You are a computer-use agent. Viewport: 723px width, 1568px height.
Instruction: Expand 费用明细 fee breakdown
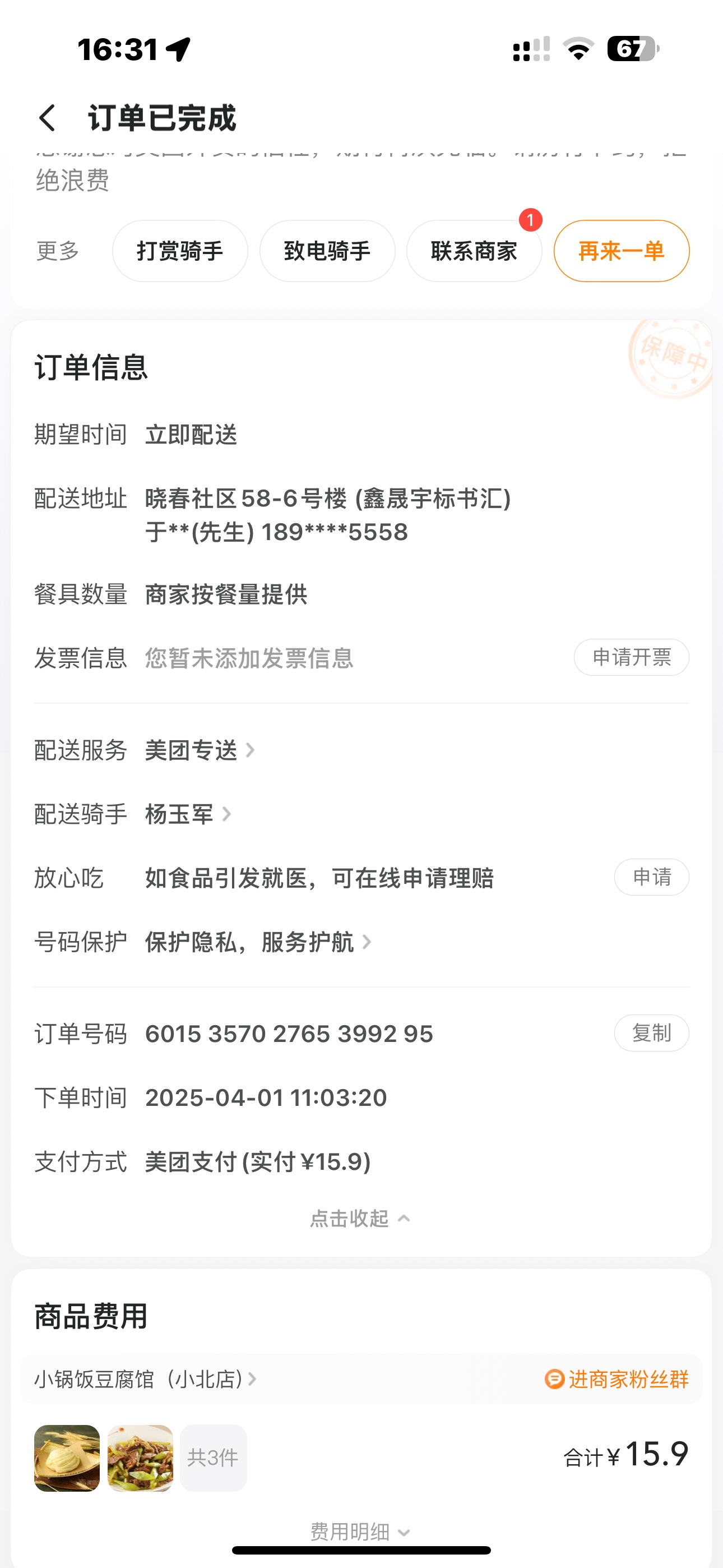pyautogui.click(x=360, y=1532)
